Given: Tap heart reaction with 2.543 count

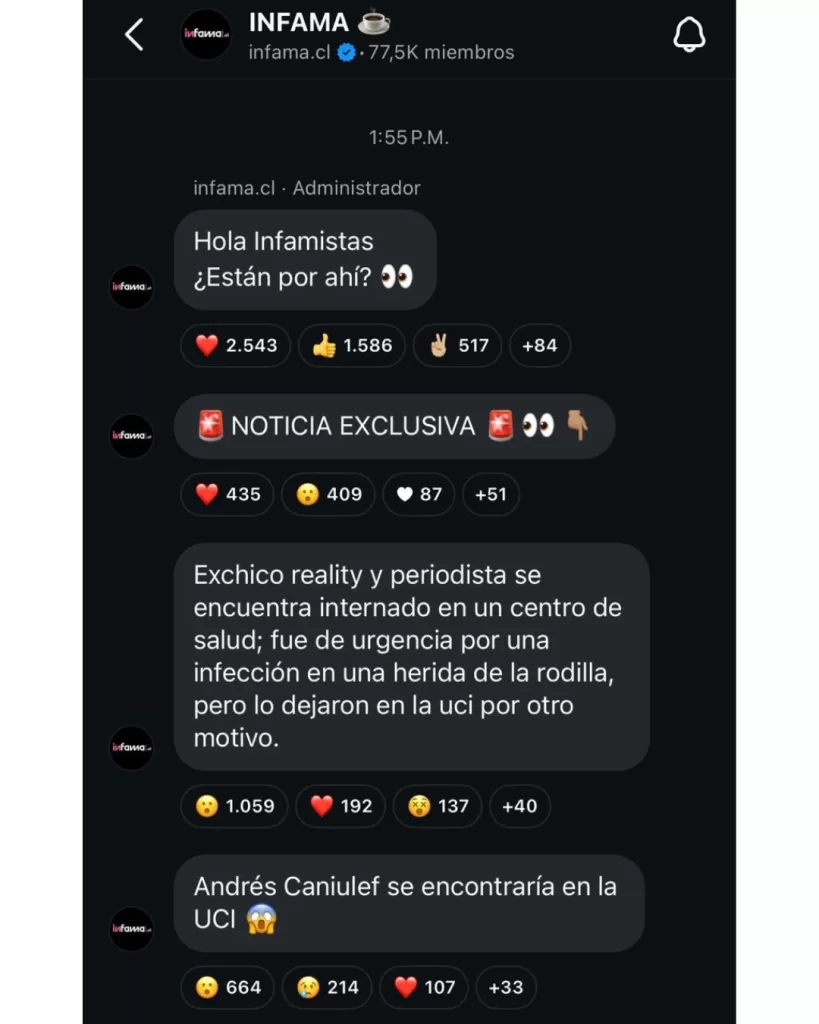Looking at the screenshot, I should pyautogui.click(x=236, y=346).
